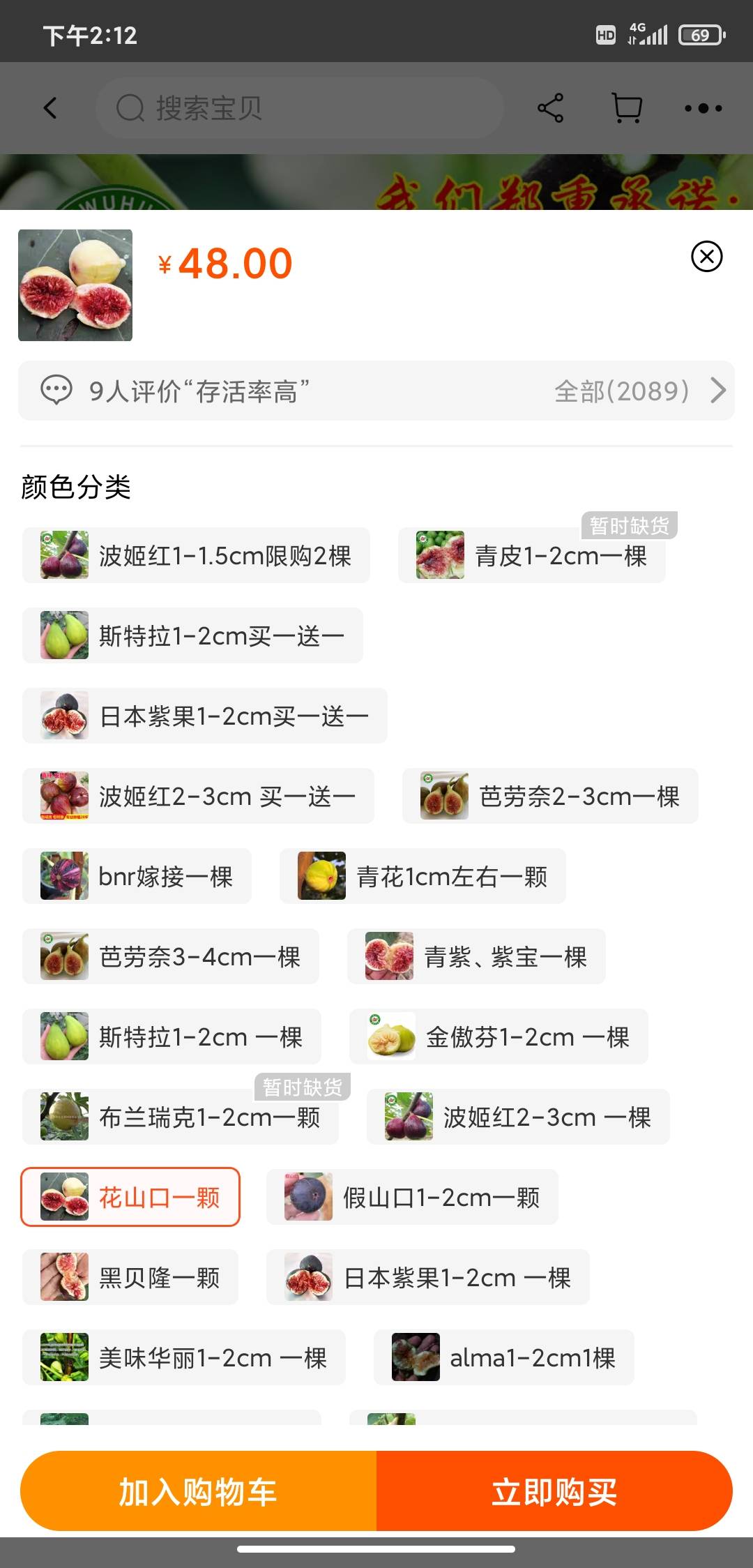The width and height of the screenshot is (753, 1568).
Task: Close the product options panel
Action: [x=706, y=257]
